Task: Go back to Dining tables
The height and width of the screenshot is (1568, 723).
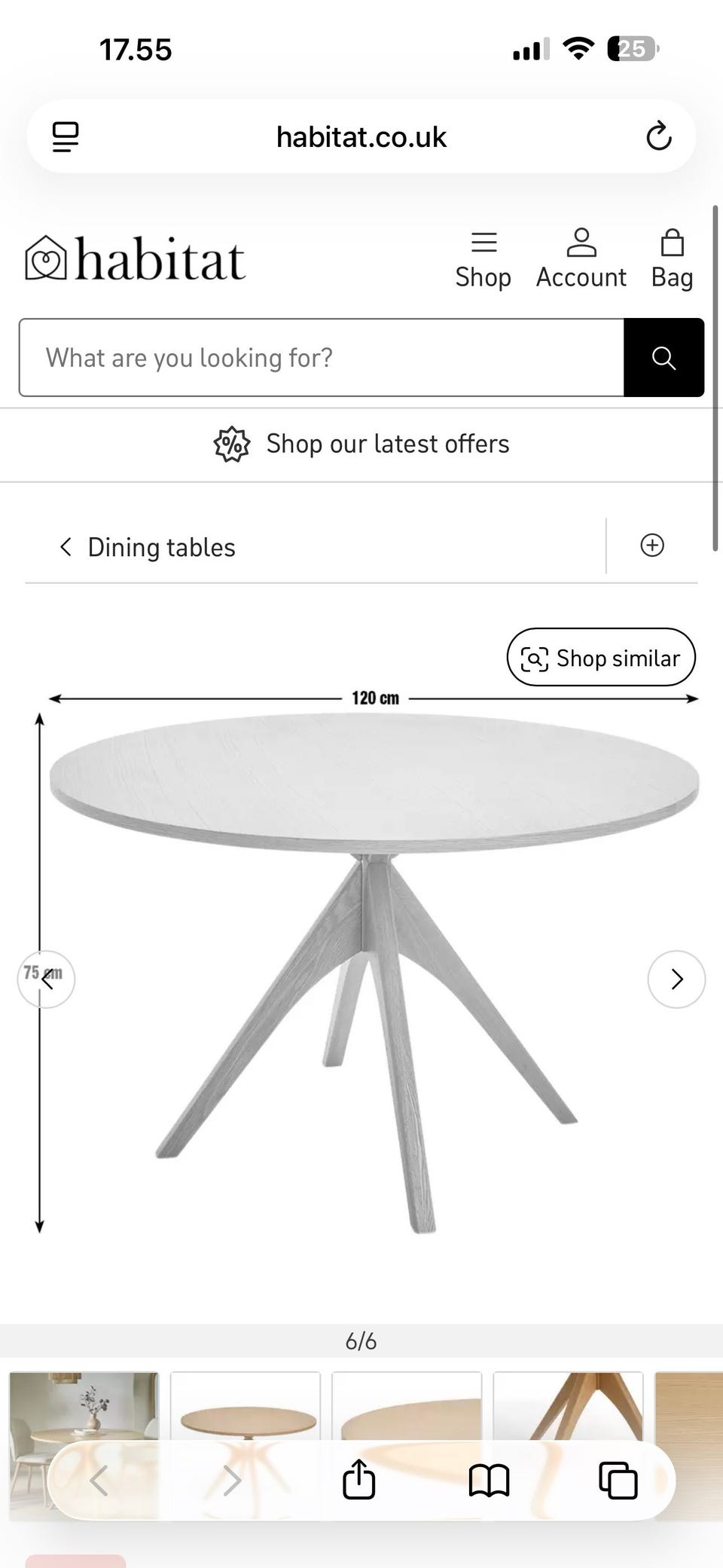Action: click(148, 548)
